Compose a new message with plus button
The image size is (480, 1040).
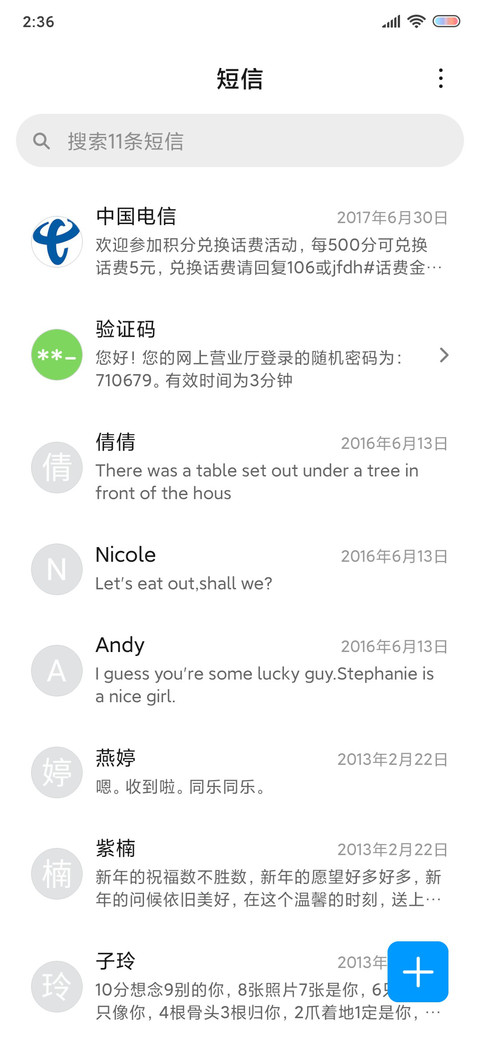[x=418, y=972]
